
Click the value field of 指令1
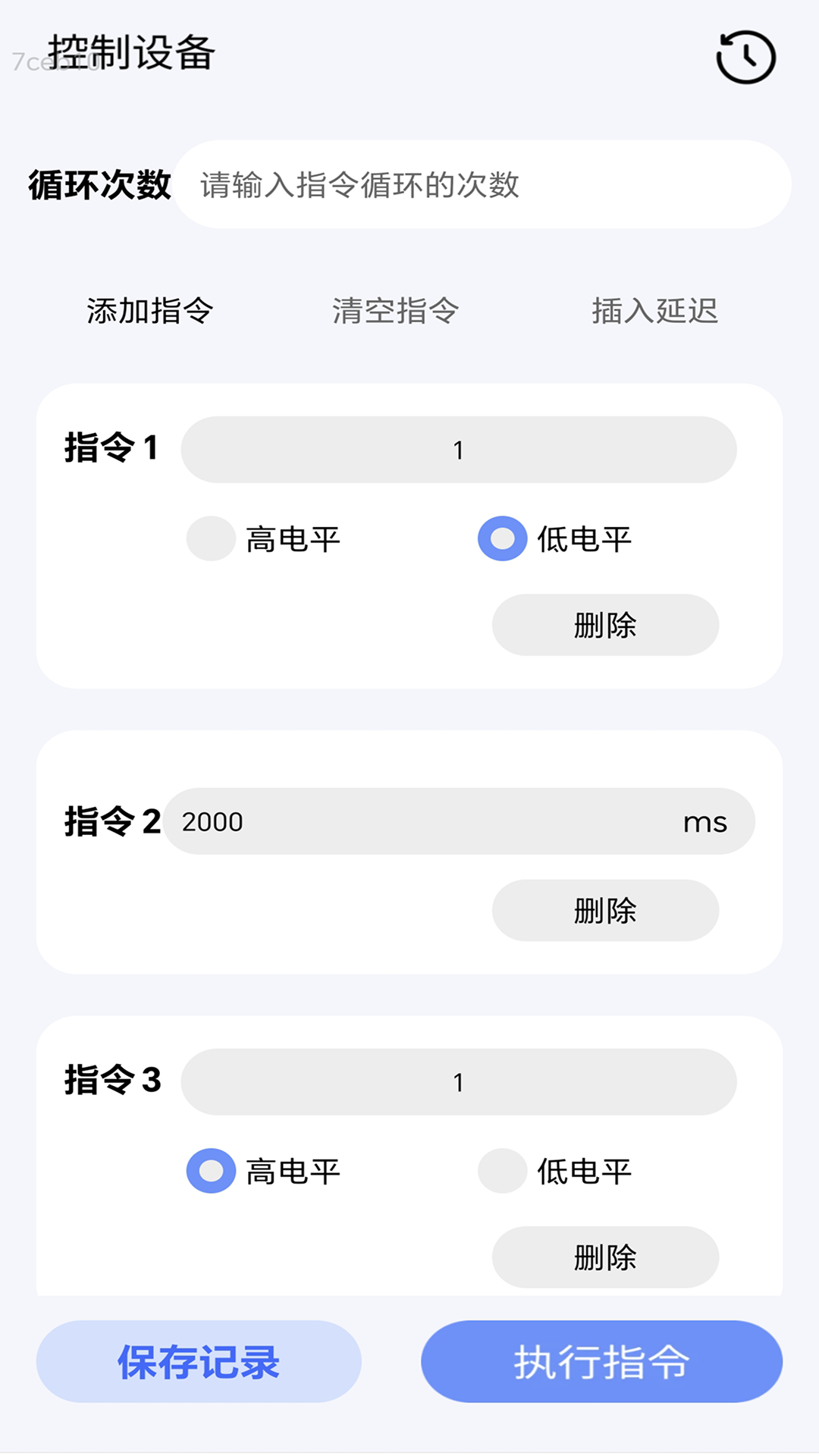point(457,449)
